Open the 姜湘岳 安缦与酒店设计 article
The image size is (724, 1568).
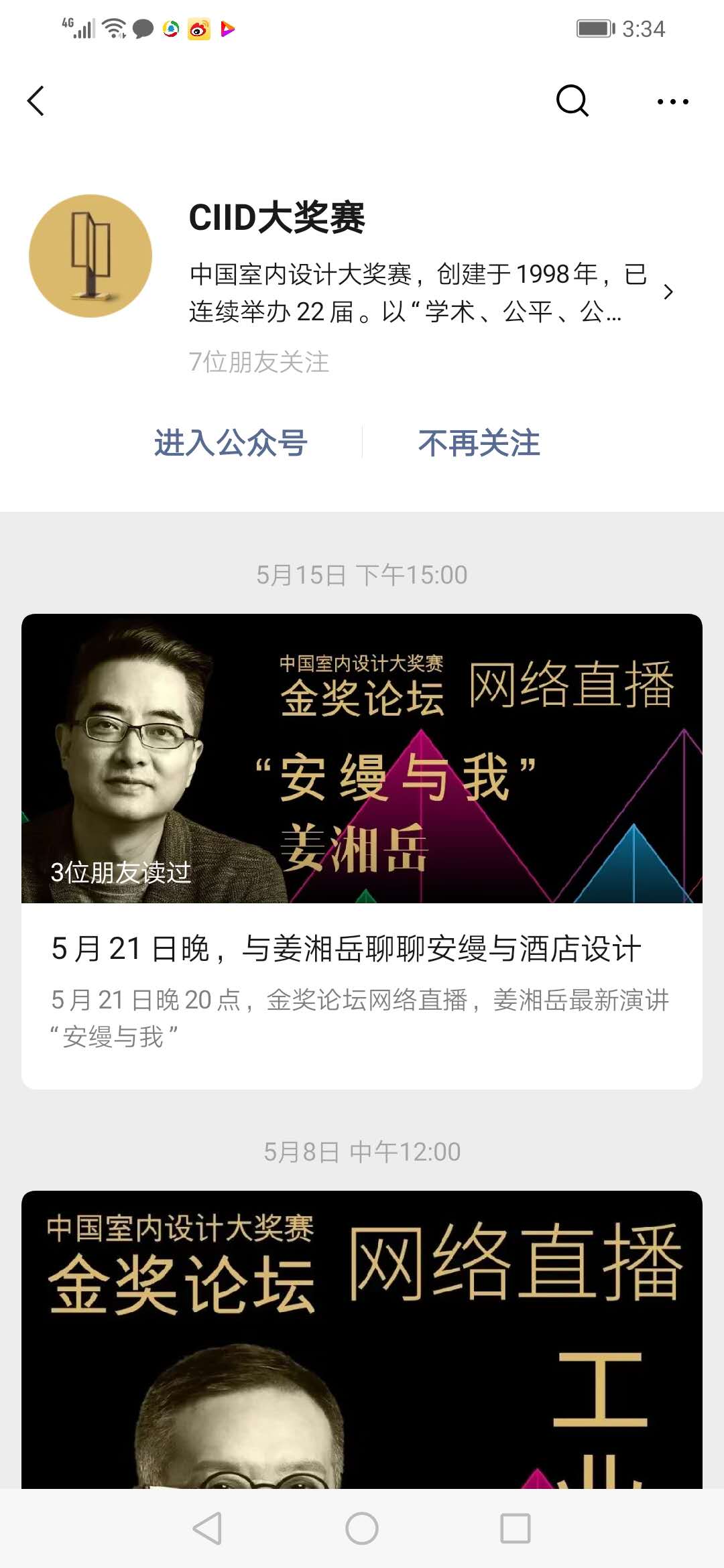[x=362, y=948]
